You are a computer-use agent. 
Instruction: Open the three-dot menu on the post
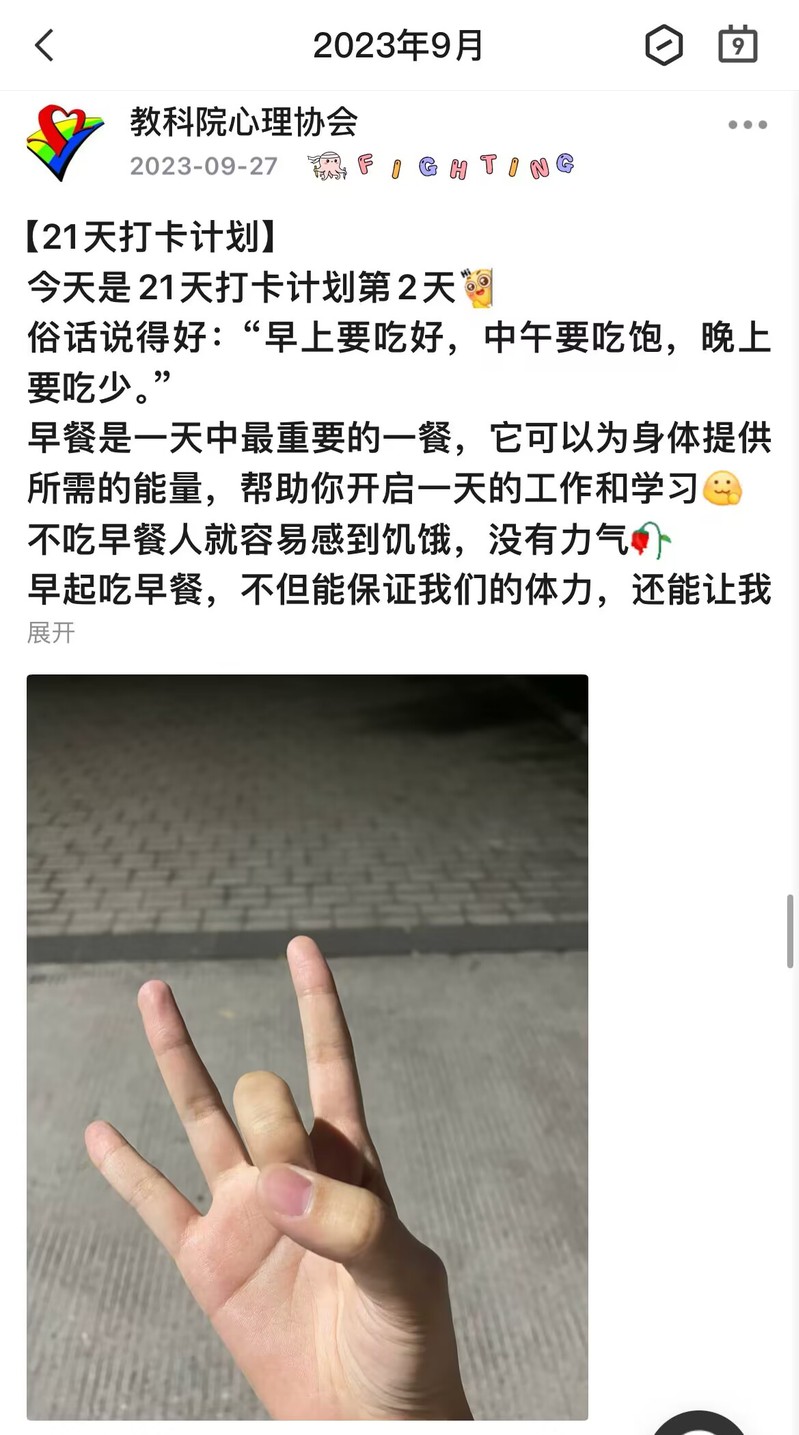tap(747, 125)
